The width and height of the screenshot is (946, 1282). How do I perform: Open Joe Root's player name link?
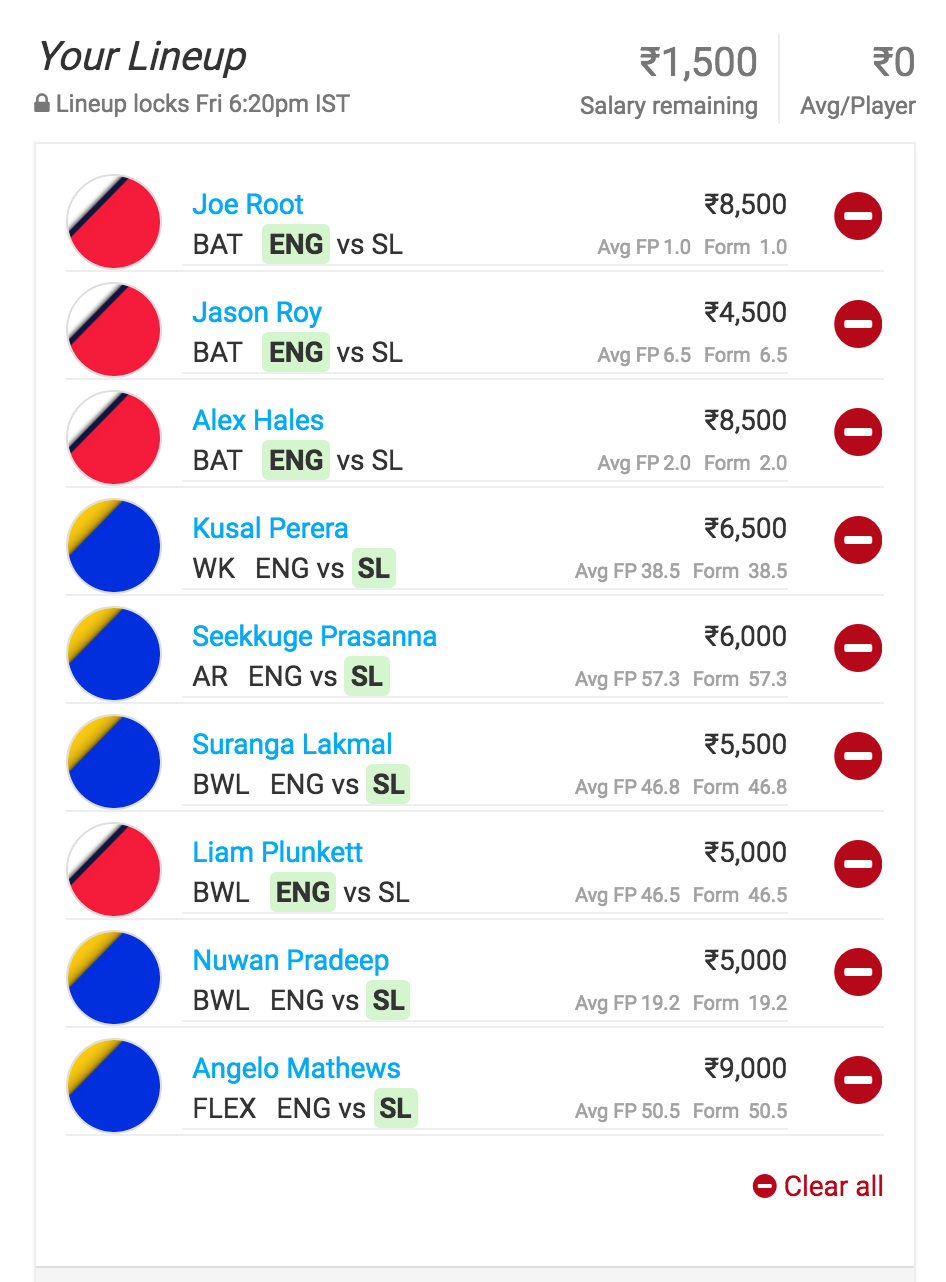click(x=248, y=204)
